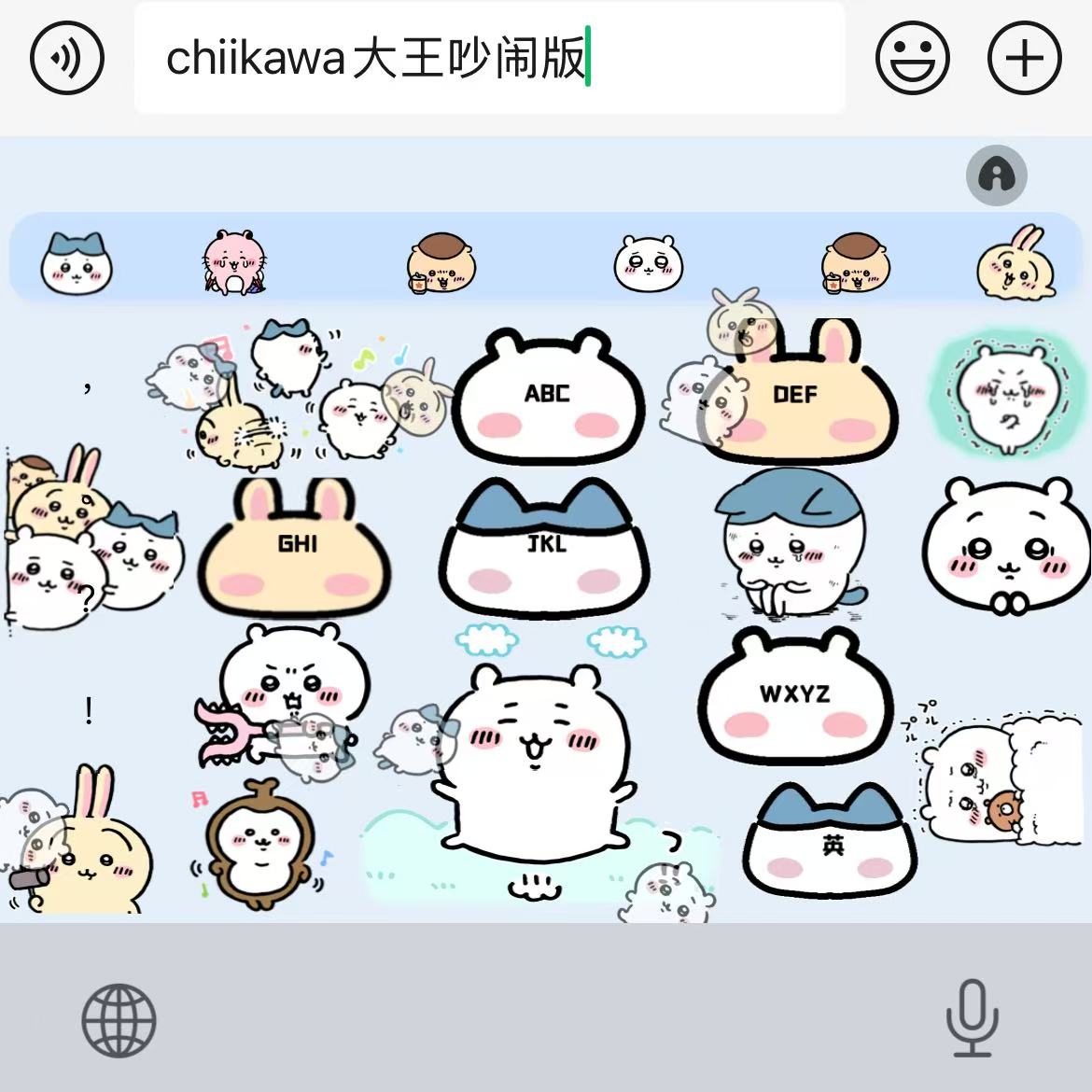The width and height of the screenshot is (1092, 1092).
Task: Start dictation with the microphone key
Action: [972, 1018]
